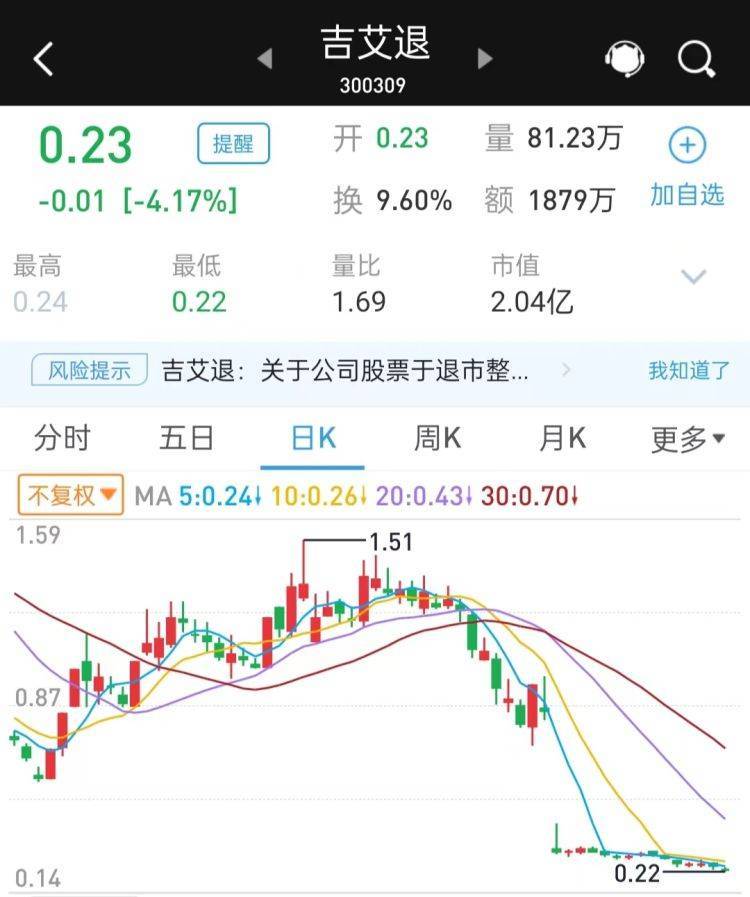This screenshot has height=897, width=750.
Task: Switch to the 五日 chart tab
Action: pos(187,438)
